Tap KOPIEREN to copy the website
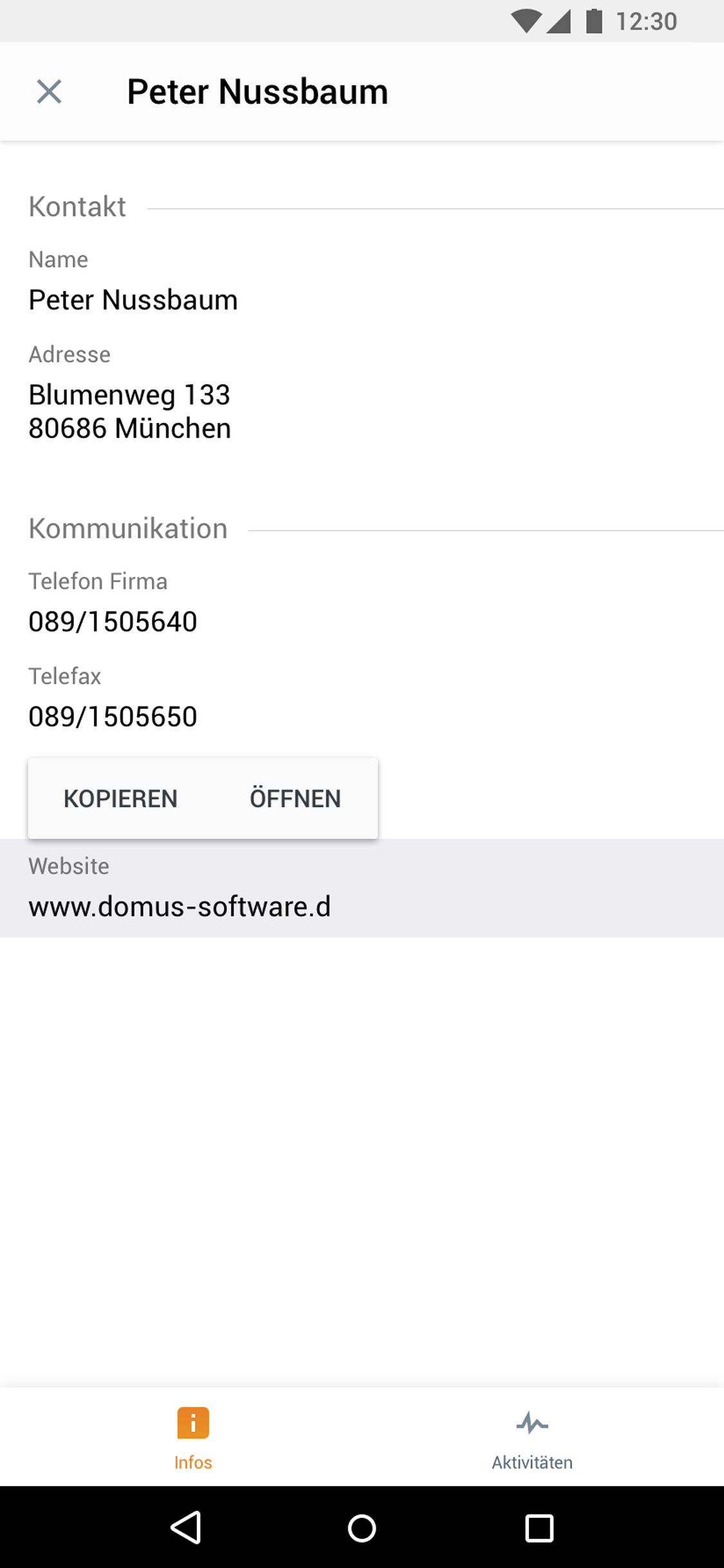 tap(120, 798)
